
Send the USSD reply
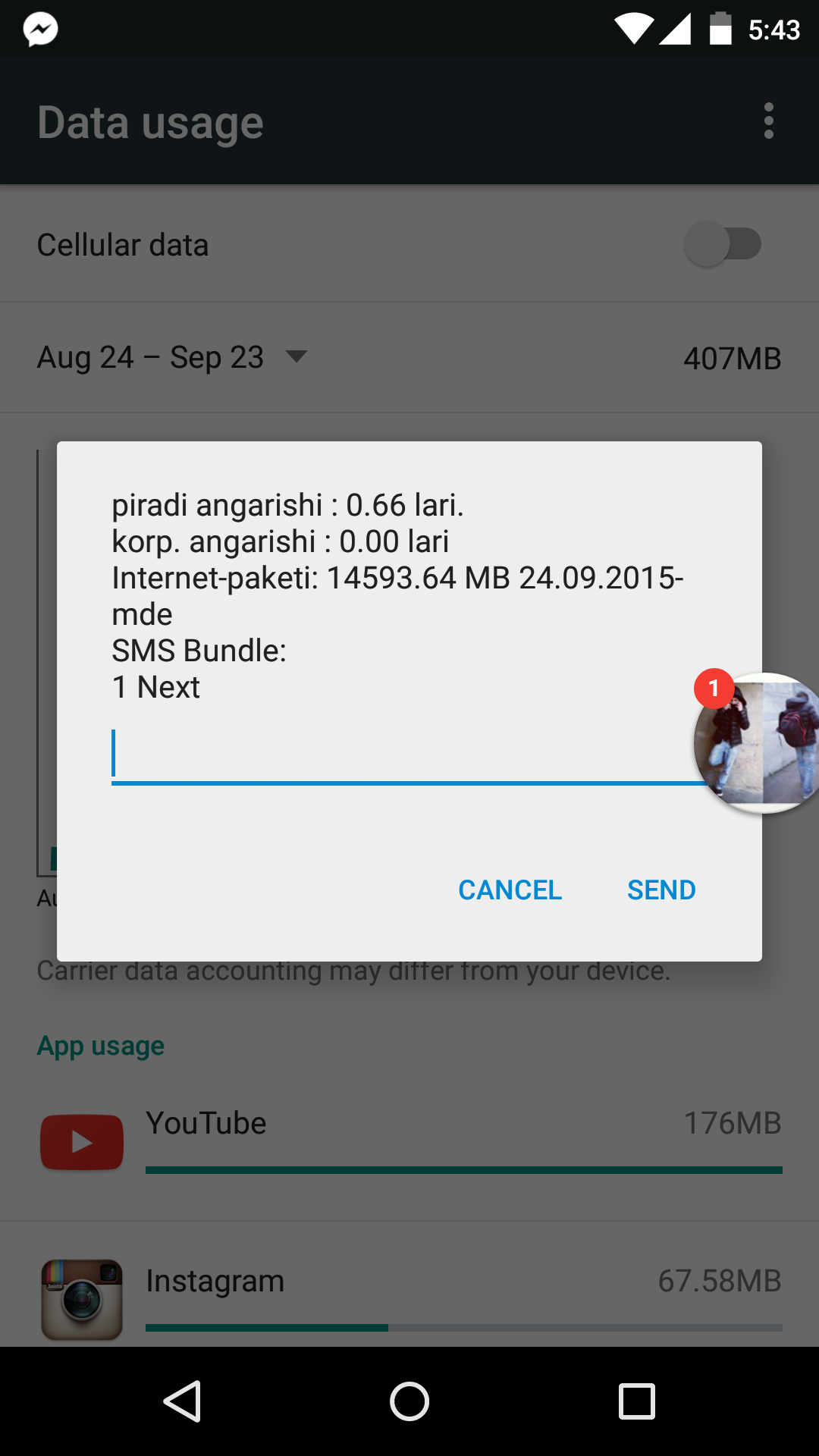[661, 890]
